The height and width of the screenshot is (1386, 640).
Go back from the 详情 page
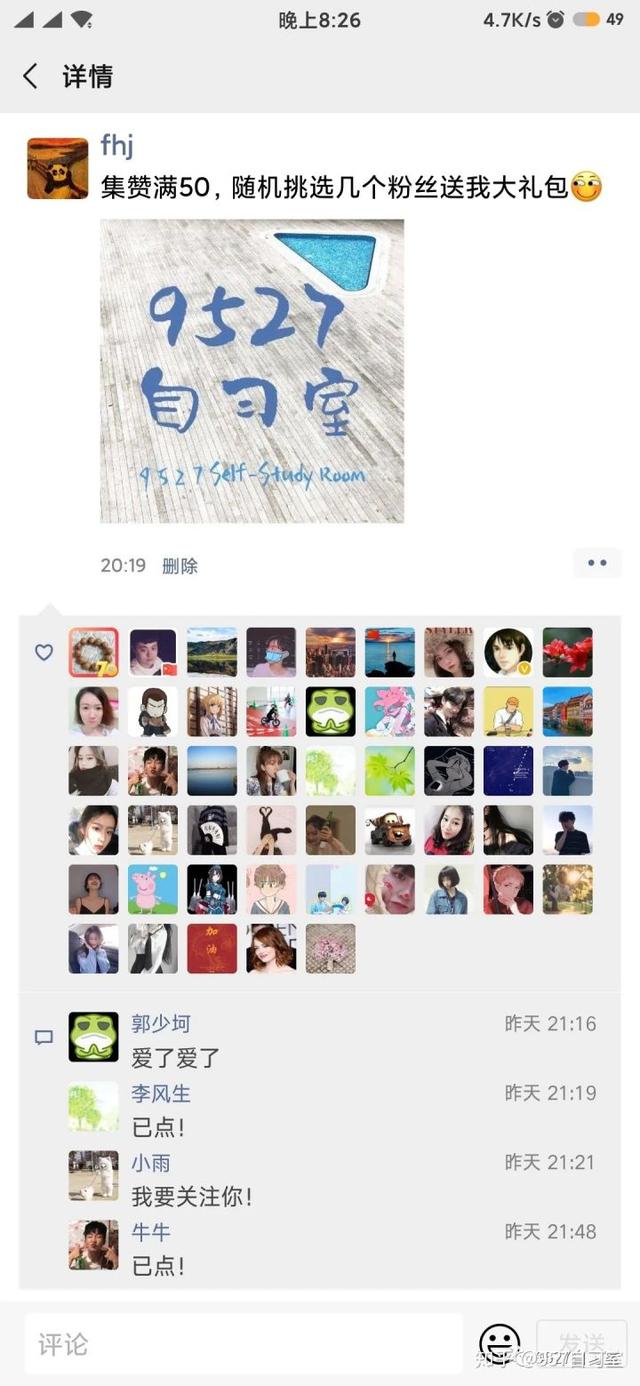tap(30, 76)
